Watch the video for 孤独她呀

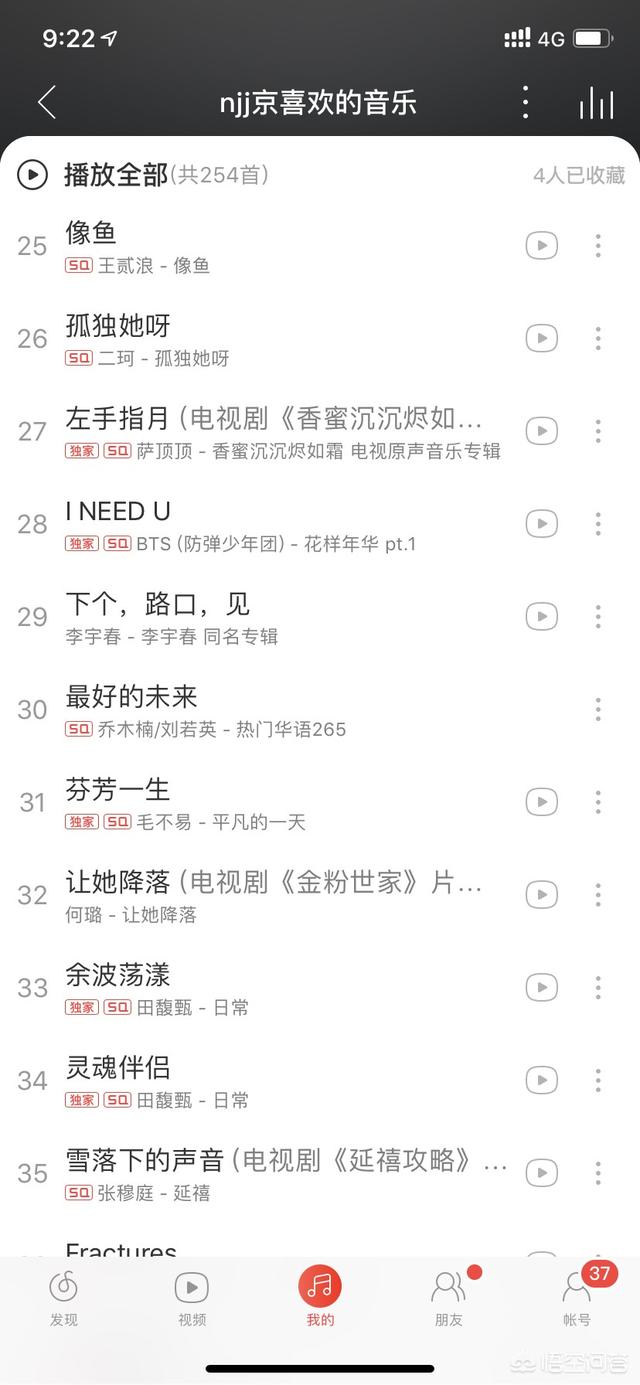point(542,338)
